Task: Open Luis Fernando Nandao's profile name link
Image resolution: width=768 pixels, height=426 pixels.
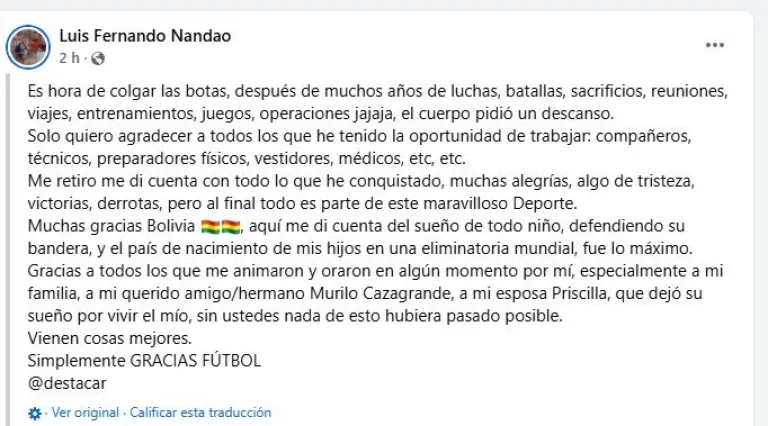Action: (145, 36)
